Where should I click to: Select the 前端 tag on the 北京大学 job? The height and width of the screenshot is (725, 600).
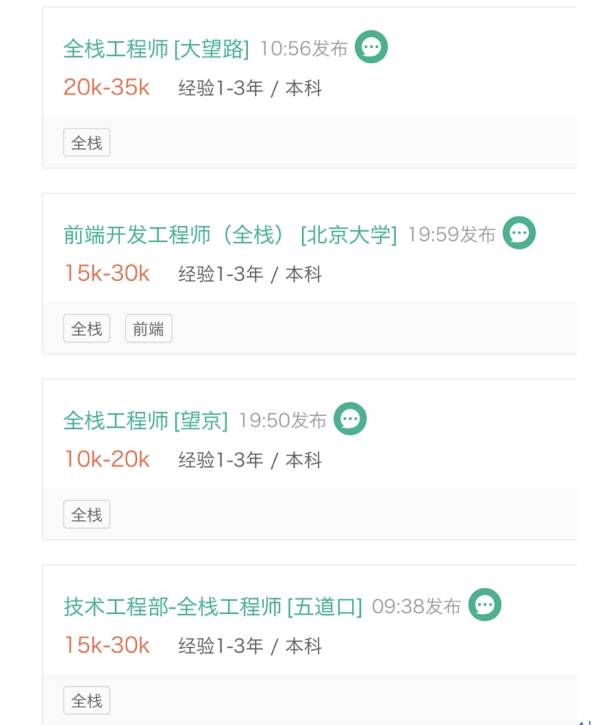pos(148,328)
